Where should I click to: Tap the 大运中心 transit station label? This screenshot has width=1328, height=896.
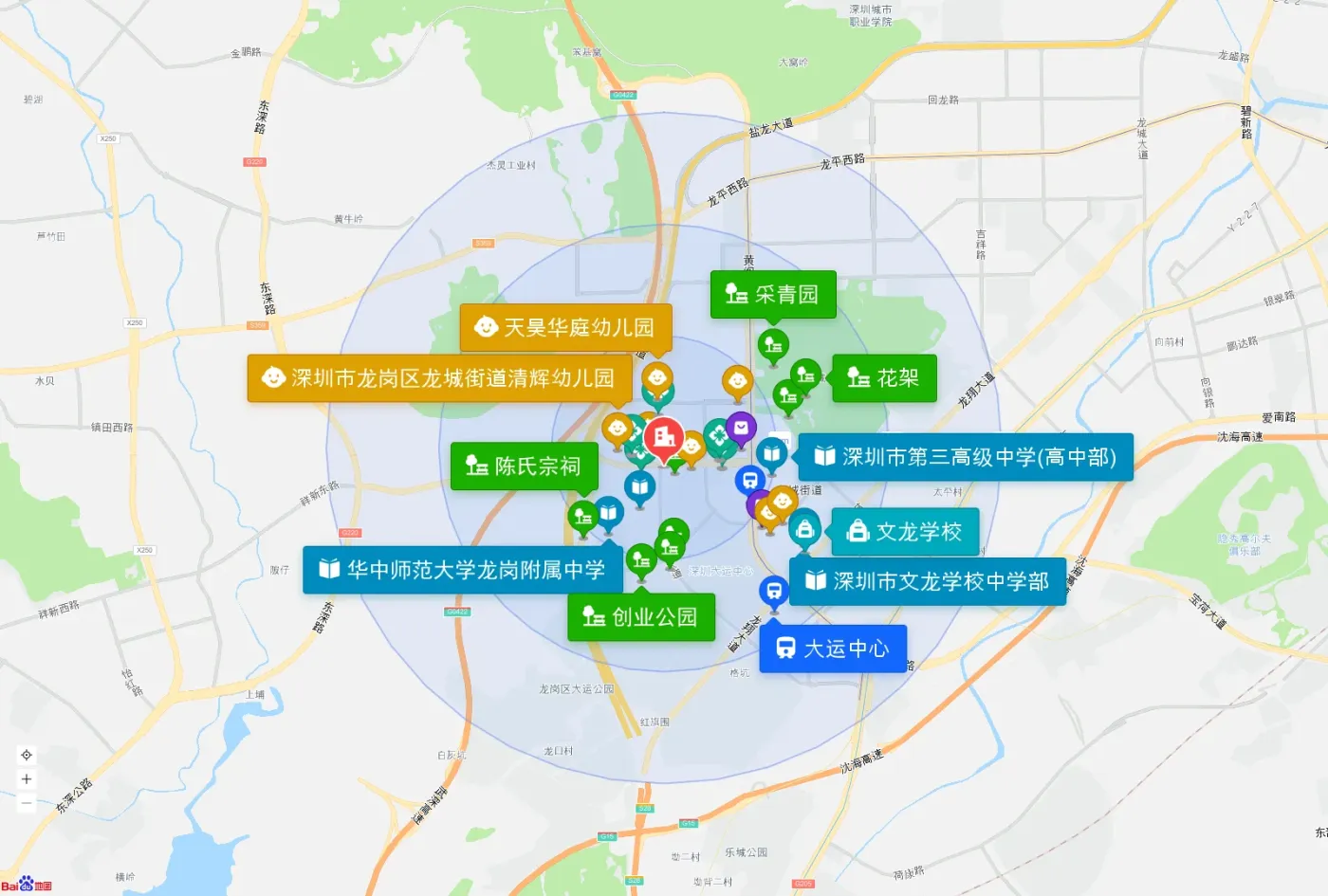pyautogui.click(x=833, y=649)
